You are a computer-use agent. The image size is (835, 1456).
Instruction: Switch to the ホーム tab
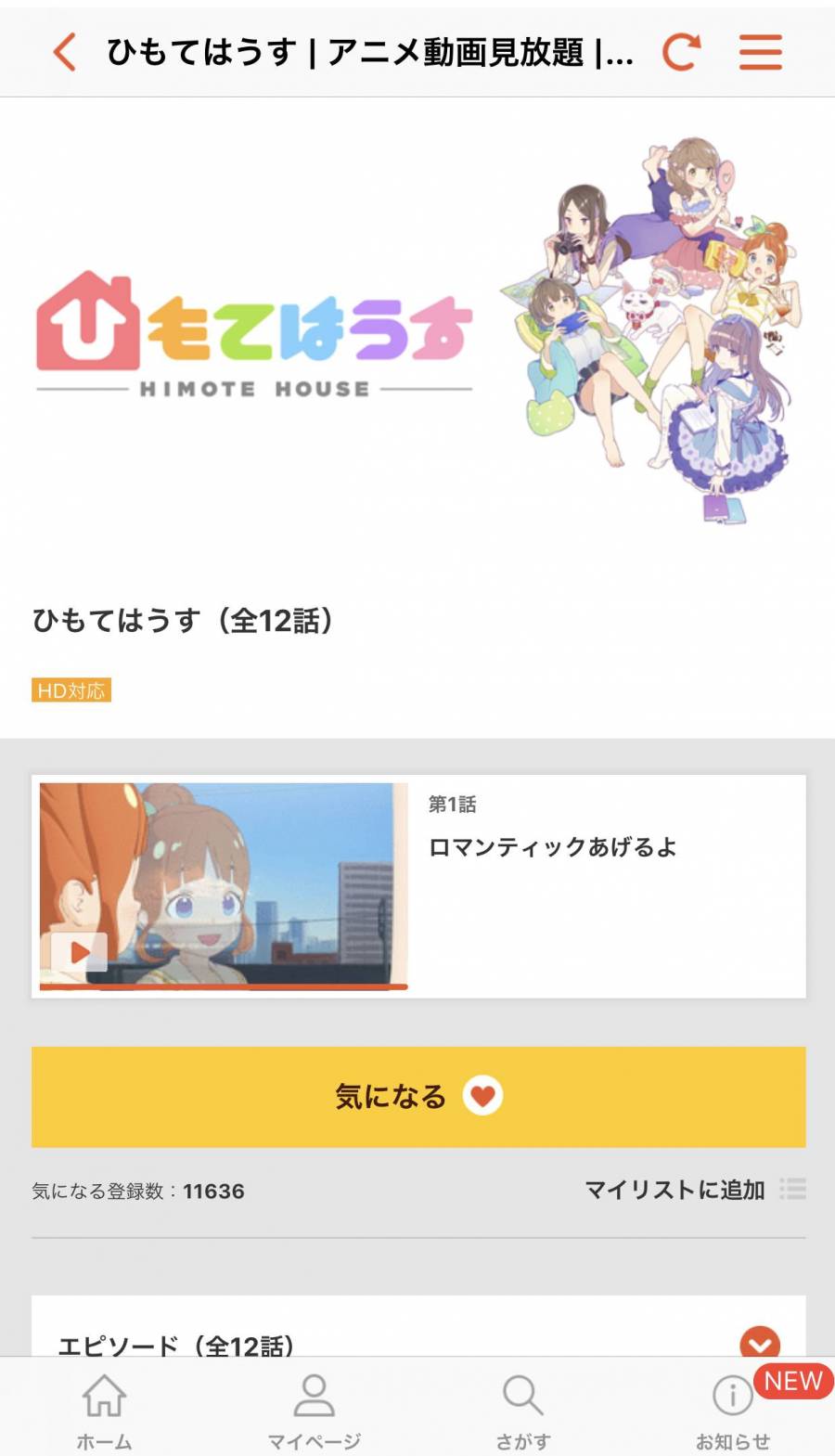click(x=104, y=1411)
